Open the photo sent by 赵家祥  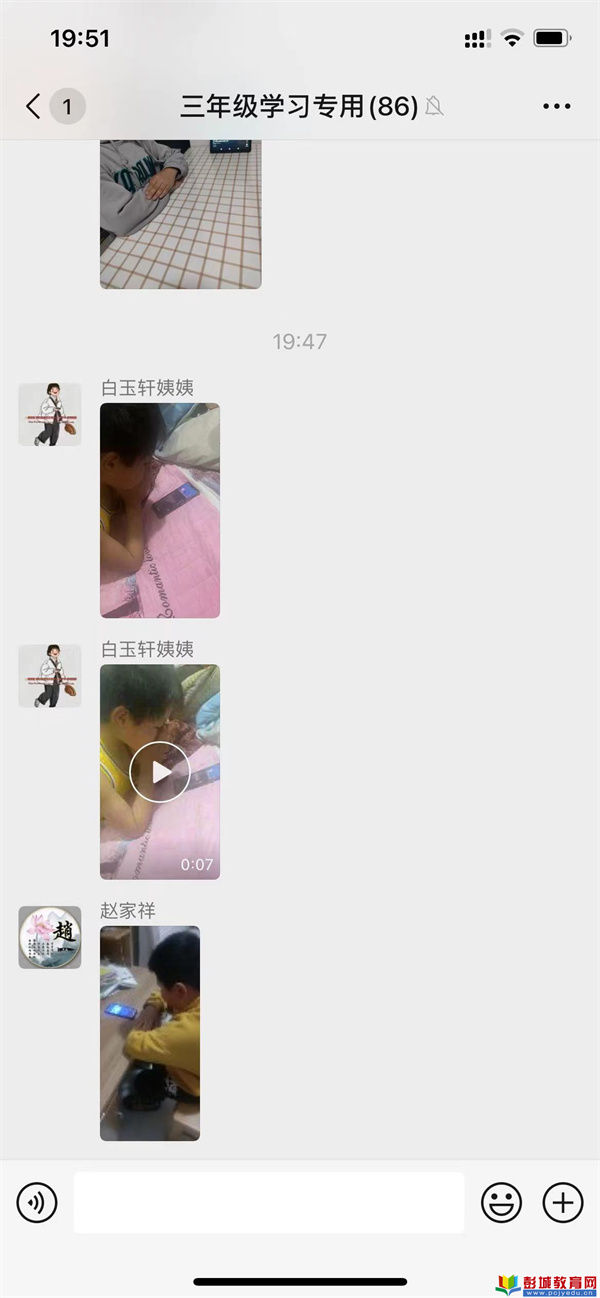(x=150, y=1033)
